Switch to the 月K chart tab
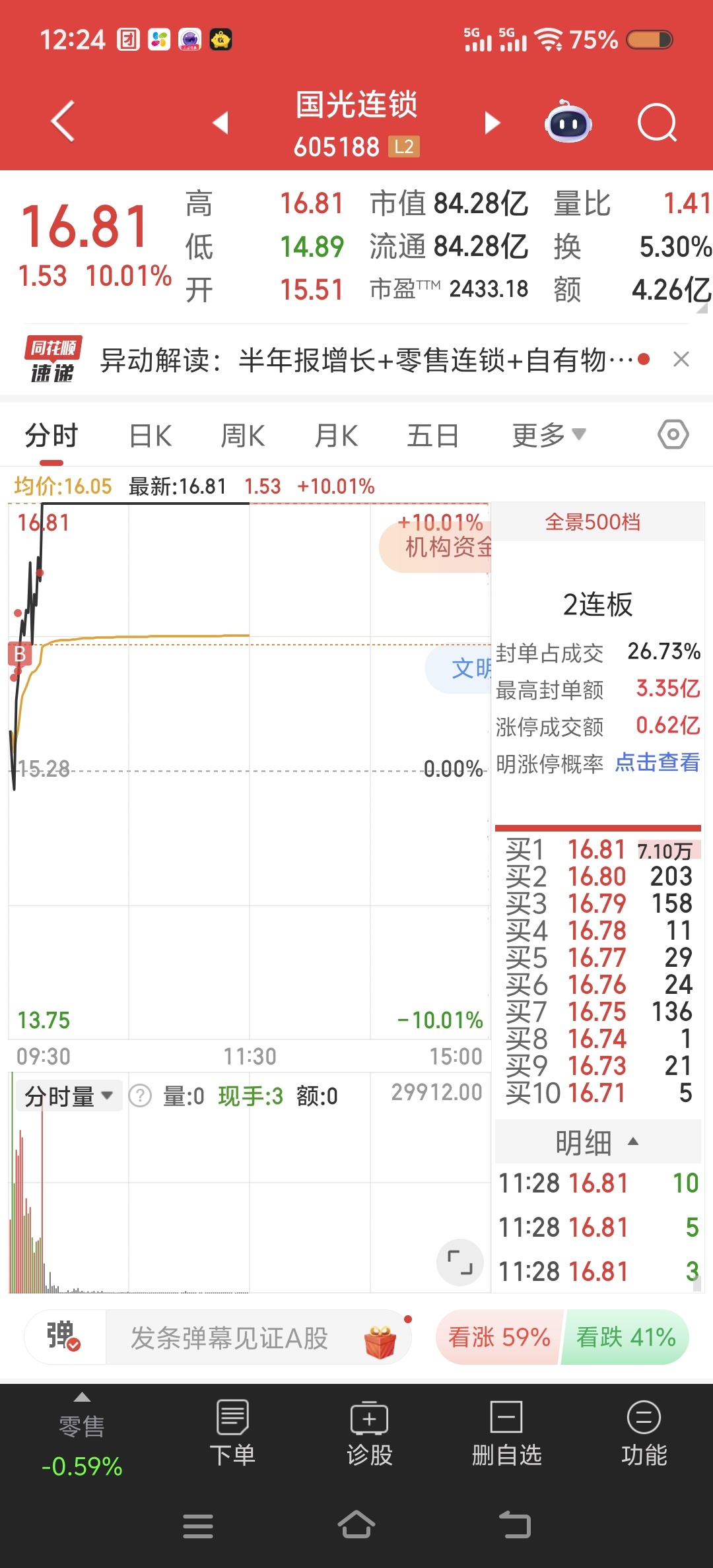Screen dimensions: 713x1568 tap(336, 436)
